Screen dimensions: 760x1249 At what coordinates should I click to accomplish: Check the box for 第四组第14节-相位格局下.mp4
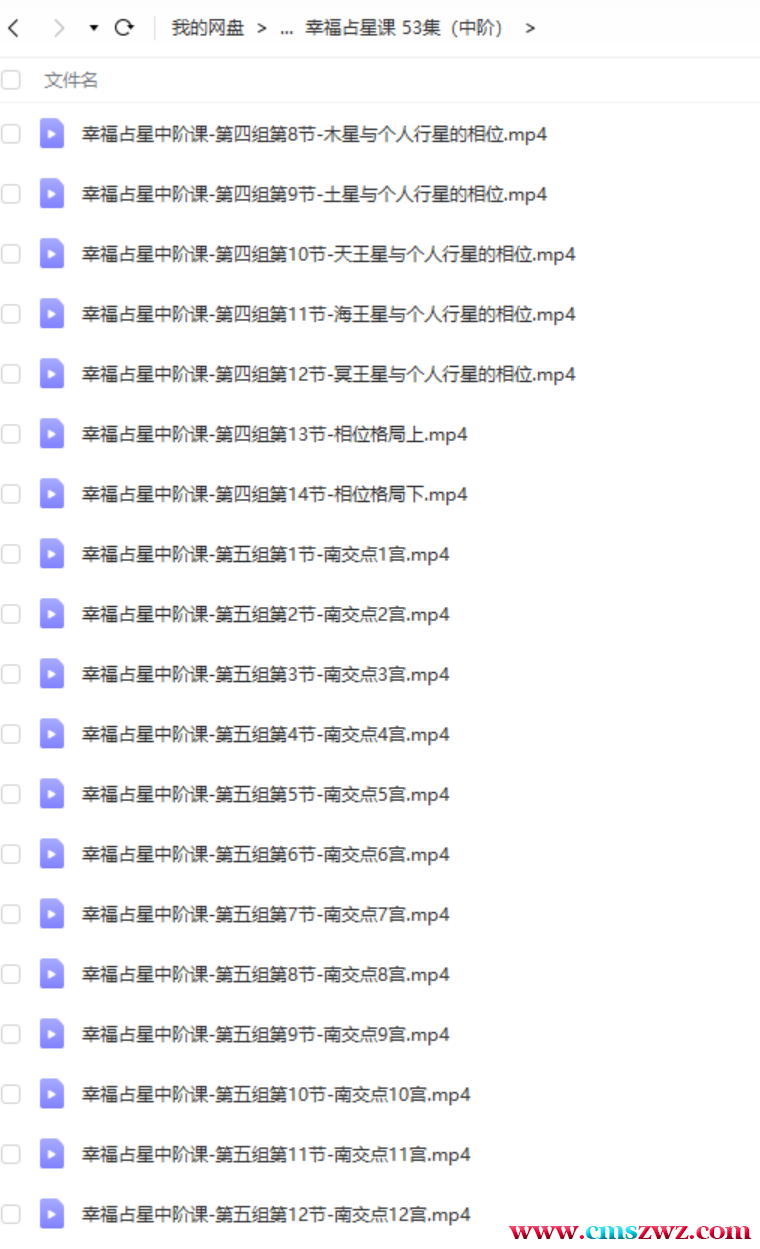coord(11,494)
